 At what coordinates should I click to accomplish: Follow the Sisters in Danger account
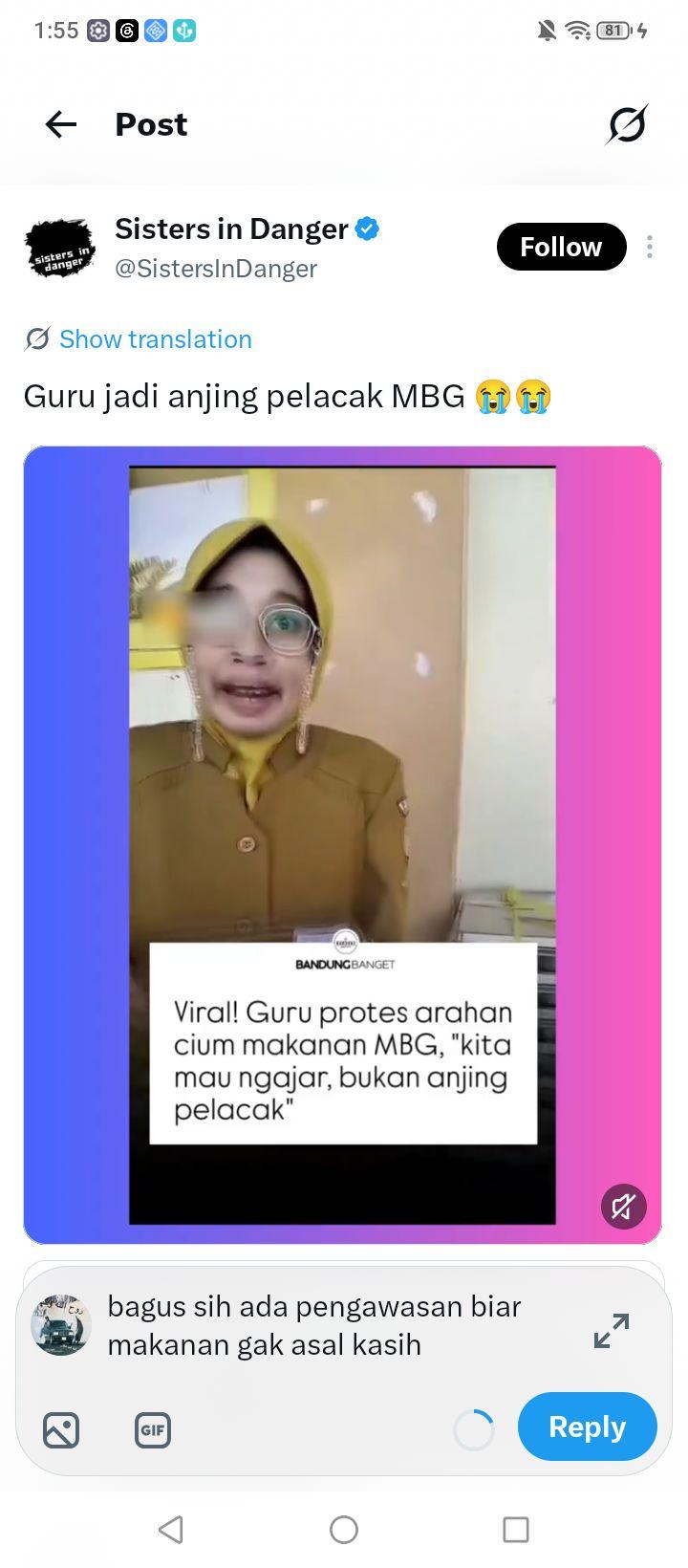(561, 247)
